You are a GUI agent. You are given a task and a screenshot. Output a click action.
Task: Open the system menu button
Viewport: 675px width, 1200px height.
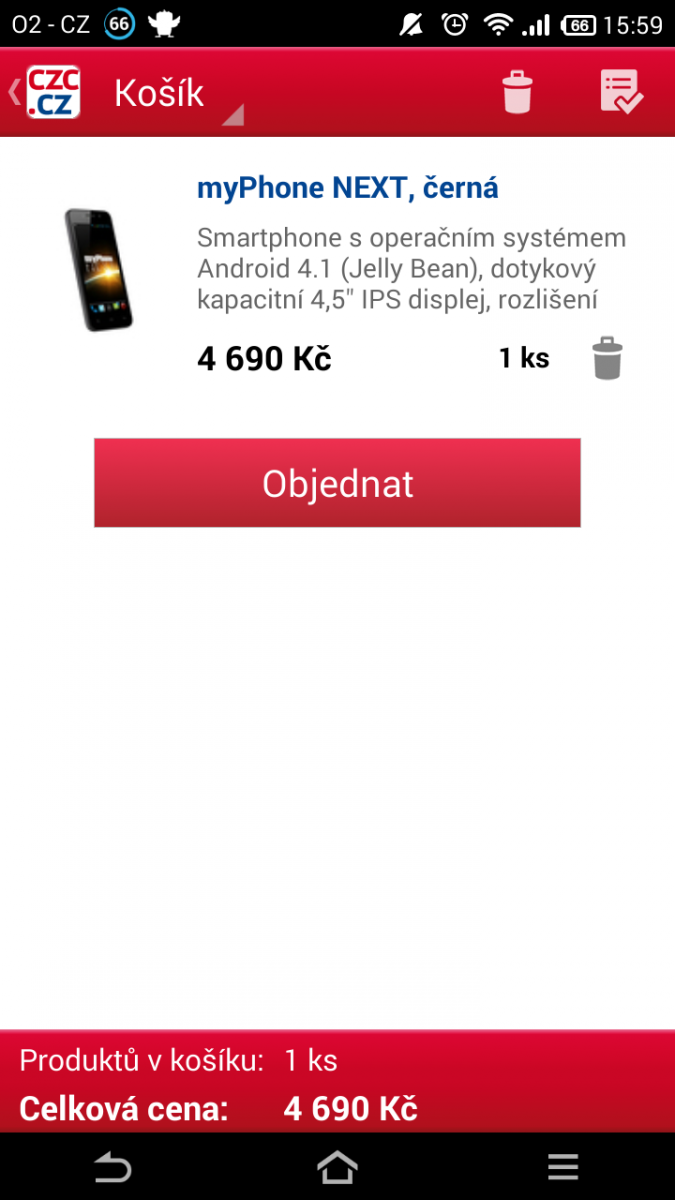coord(563,1167)
